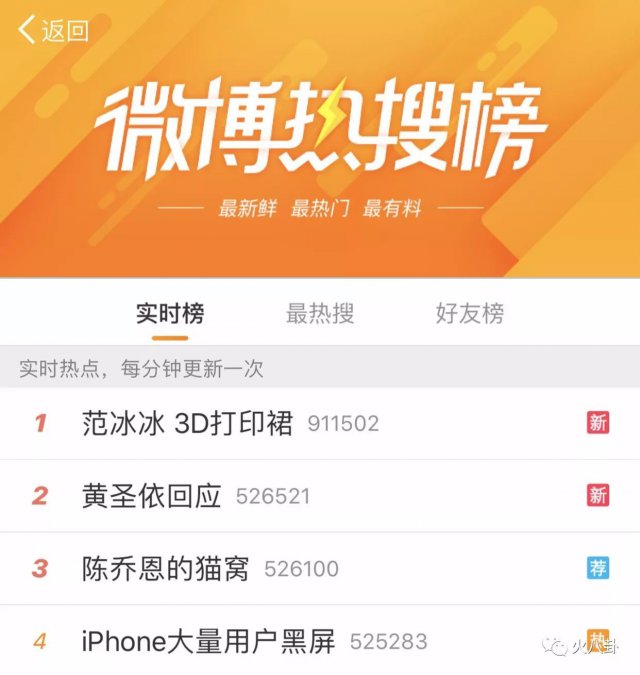Open the 好友榜 tab
640x675 pixels.
(x=470, y=314)
